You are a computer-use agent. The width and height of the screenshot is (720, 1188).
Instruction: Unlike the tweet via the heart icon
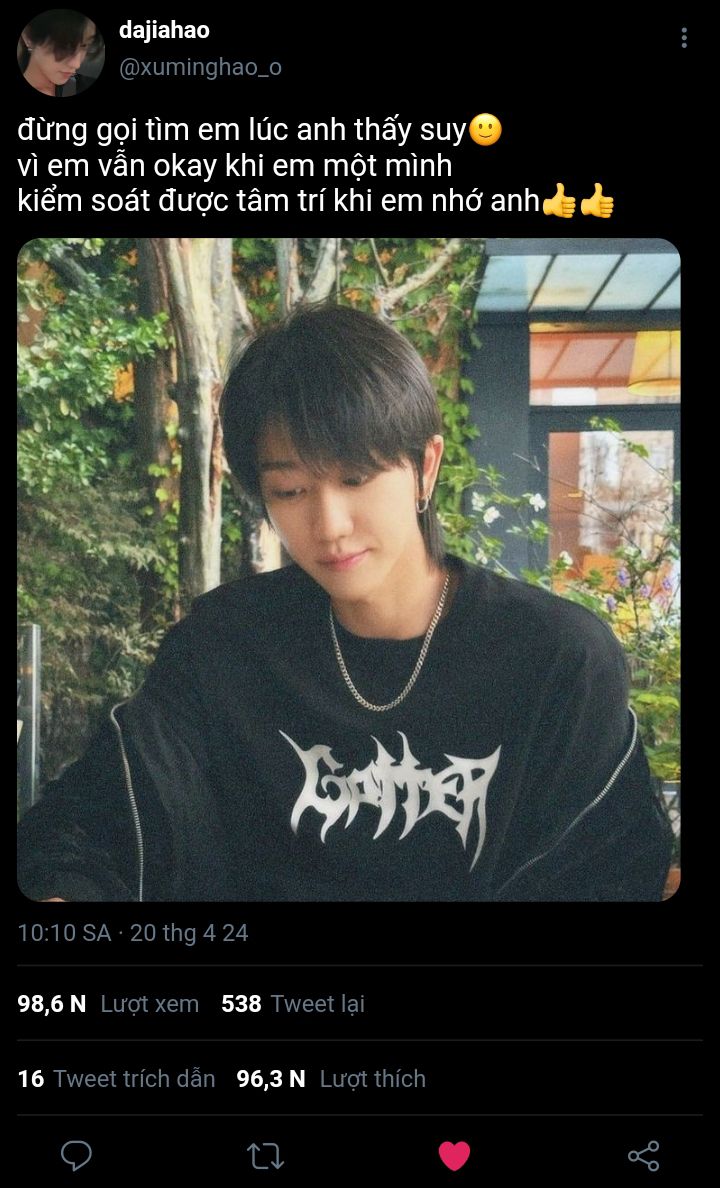[455, 1156]
